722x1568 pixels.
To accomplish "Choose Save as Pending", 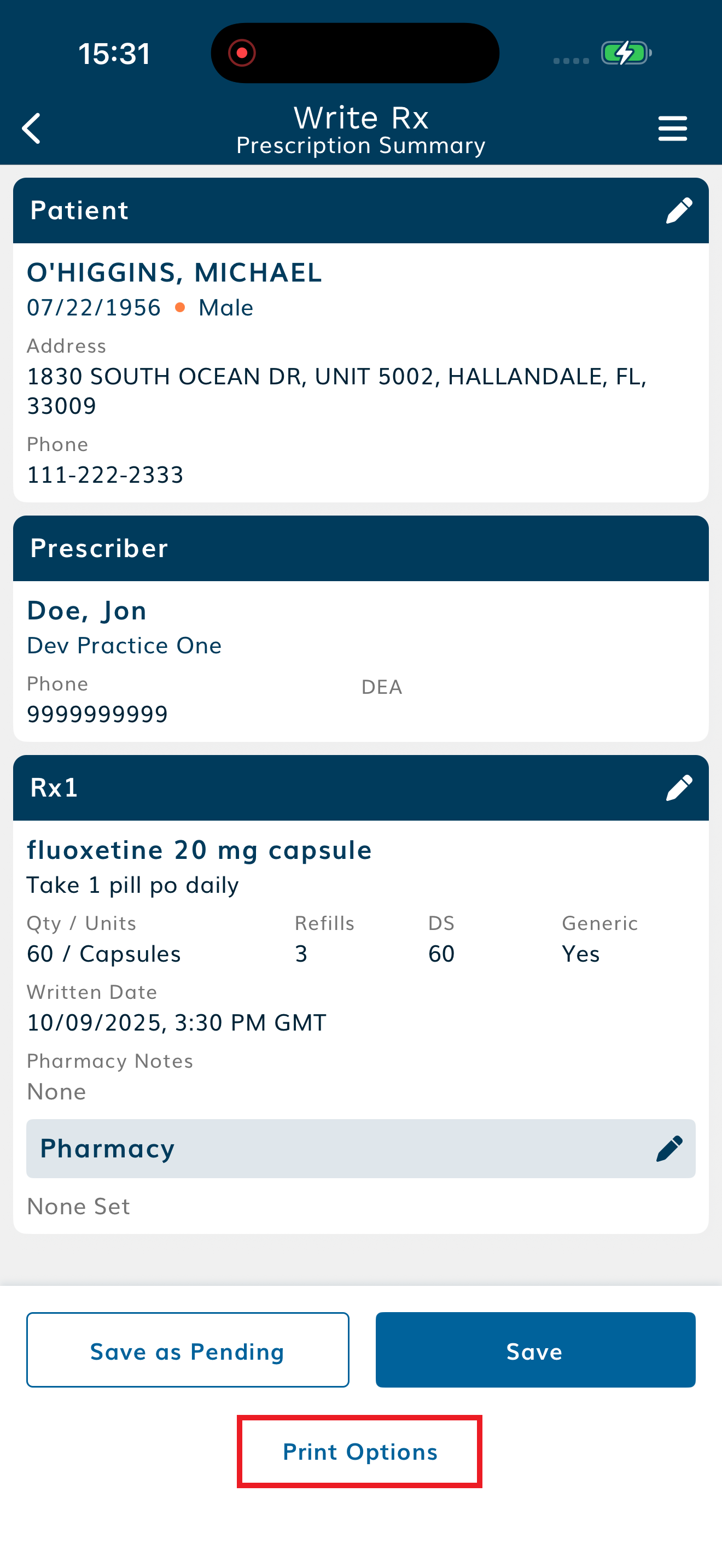I will pyautogui.click(x=187, y=1350).
